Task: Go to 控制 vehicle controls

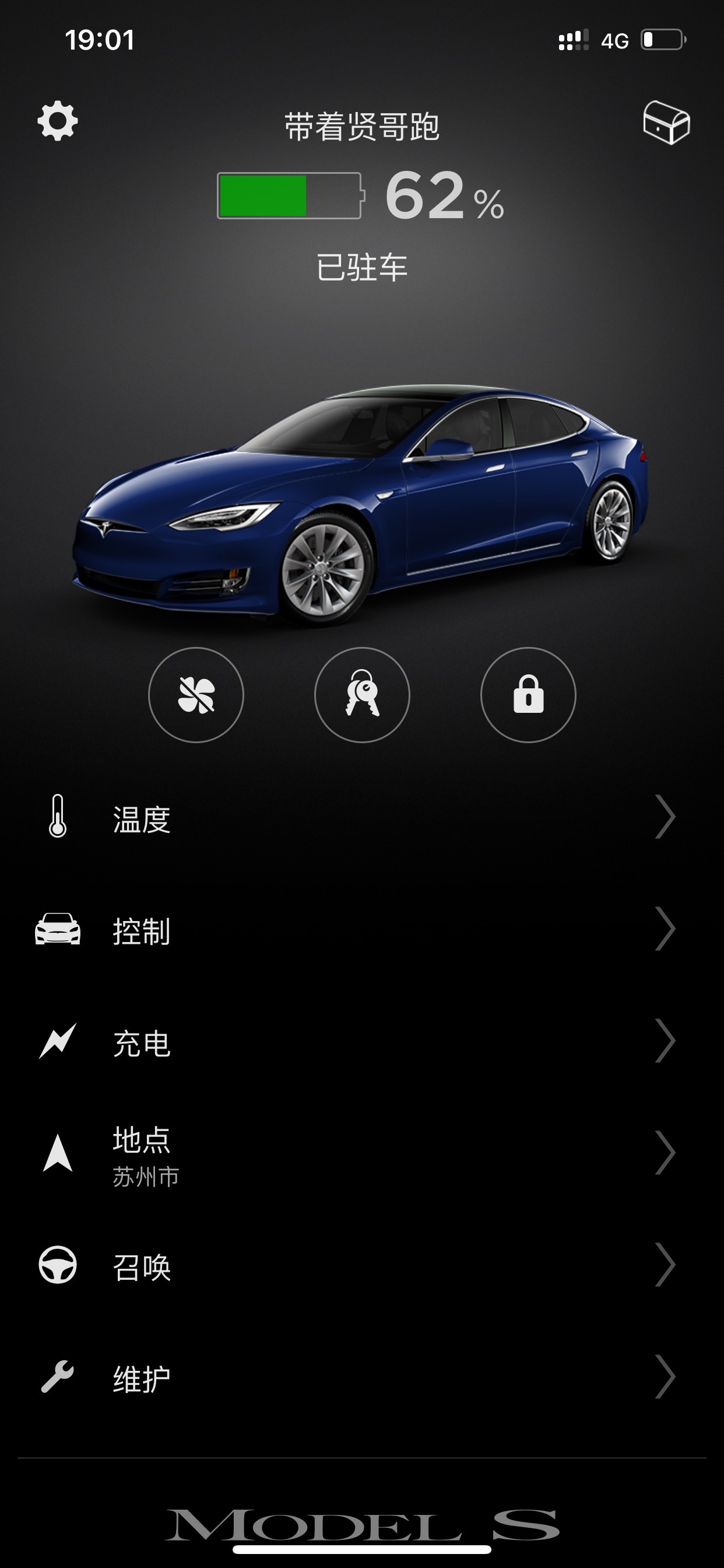Action: click(361, 929)
